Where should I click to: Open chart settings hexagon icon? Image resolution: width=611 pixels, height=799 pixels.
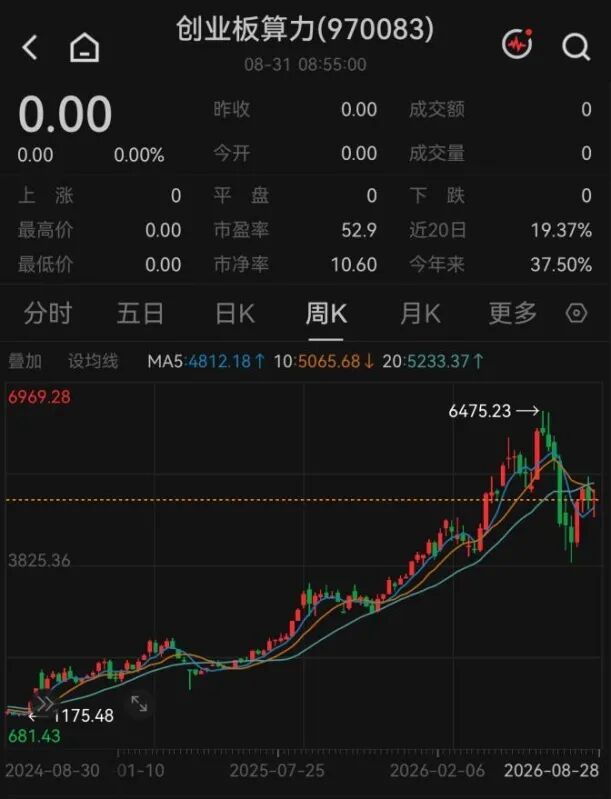pos(576,313)
